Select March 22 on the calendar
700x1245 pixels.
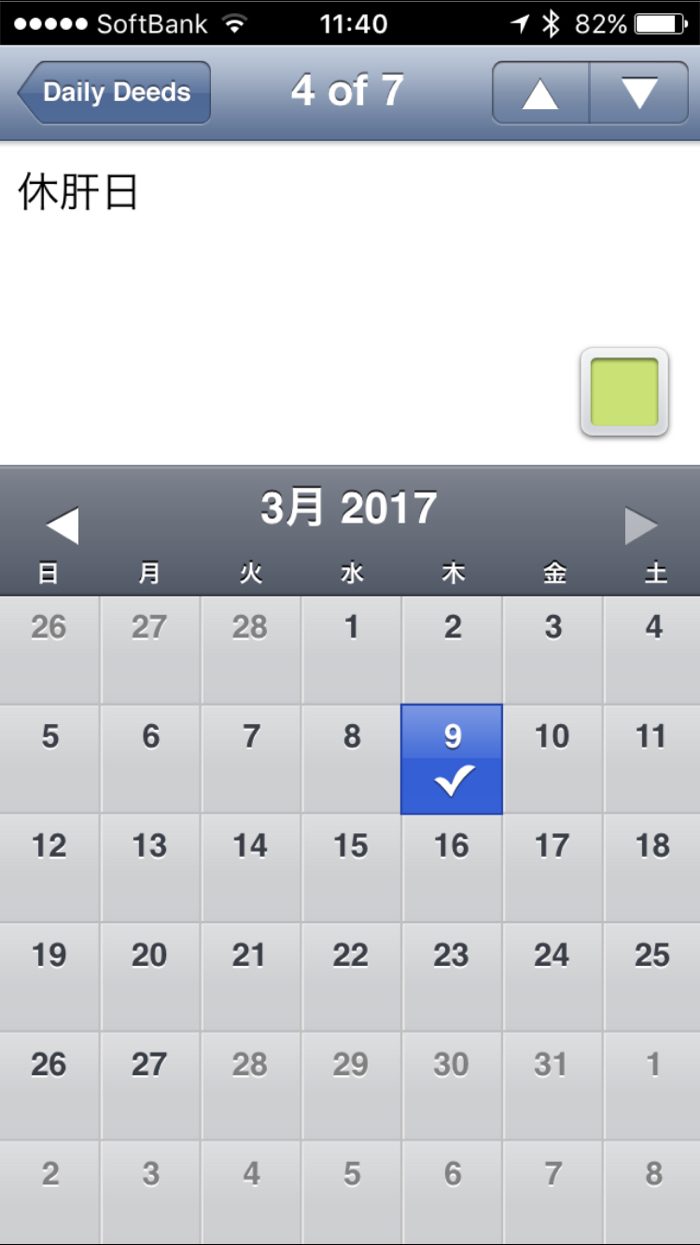[x=351, y=977]
